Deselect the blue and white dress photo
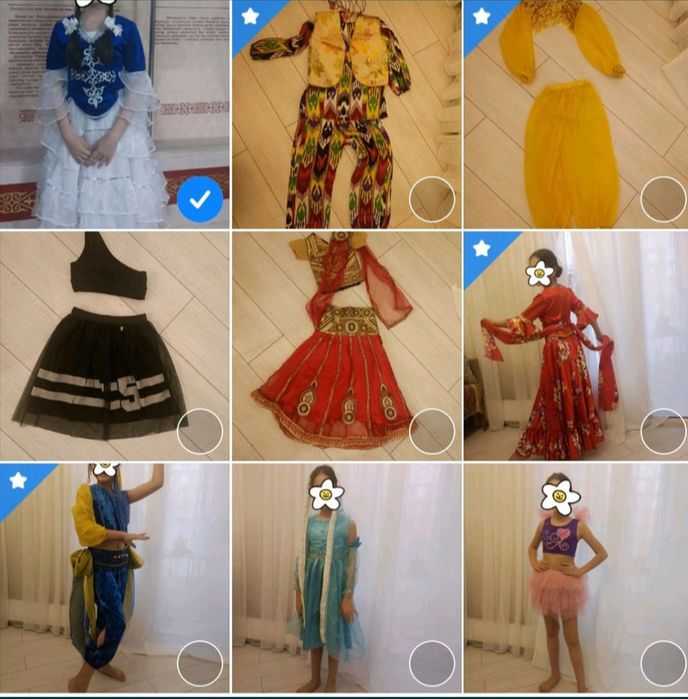 click(x=200, y=199)
